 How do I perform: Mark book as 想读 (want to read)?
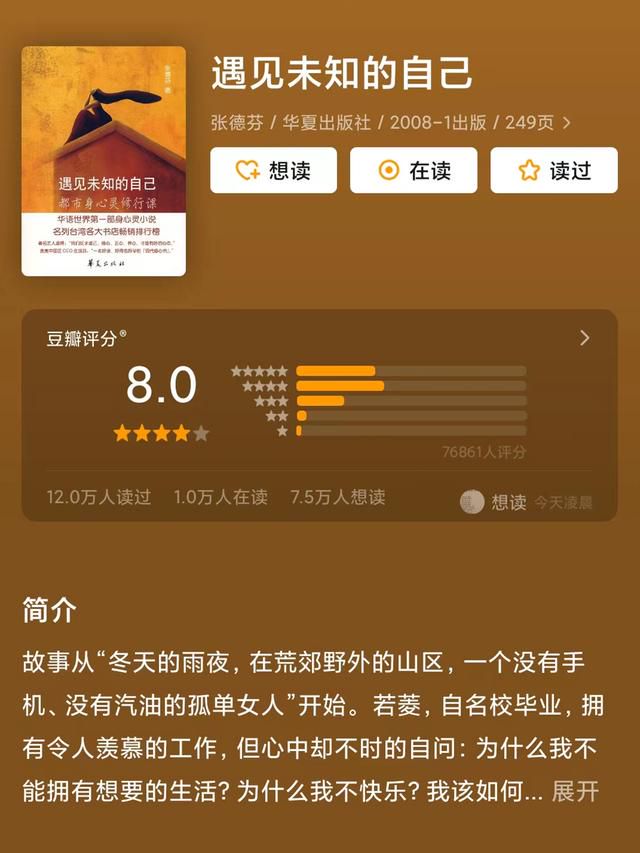click(273, 170)
